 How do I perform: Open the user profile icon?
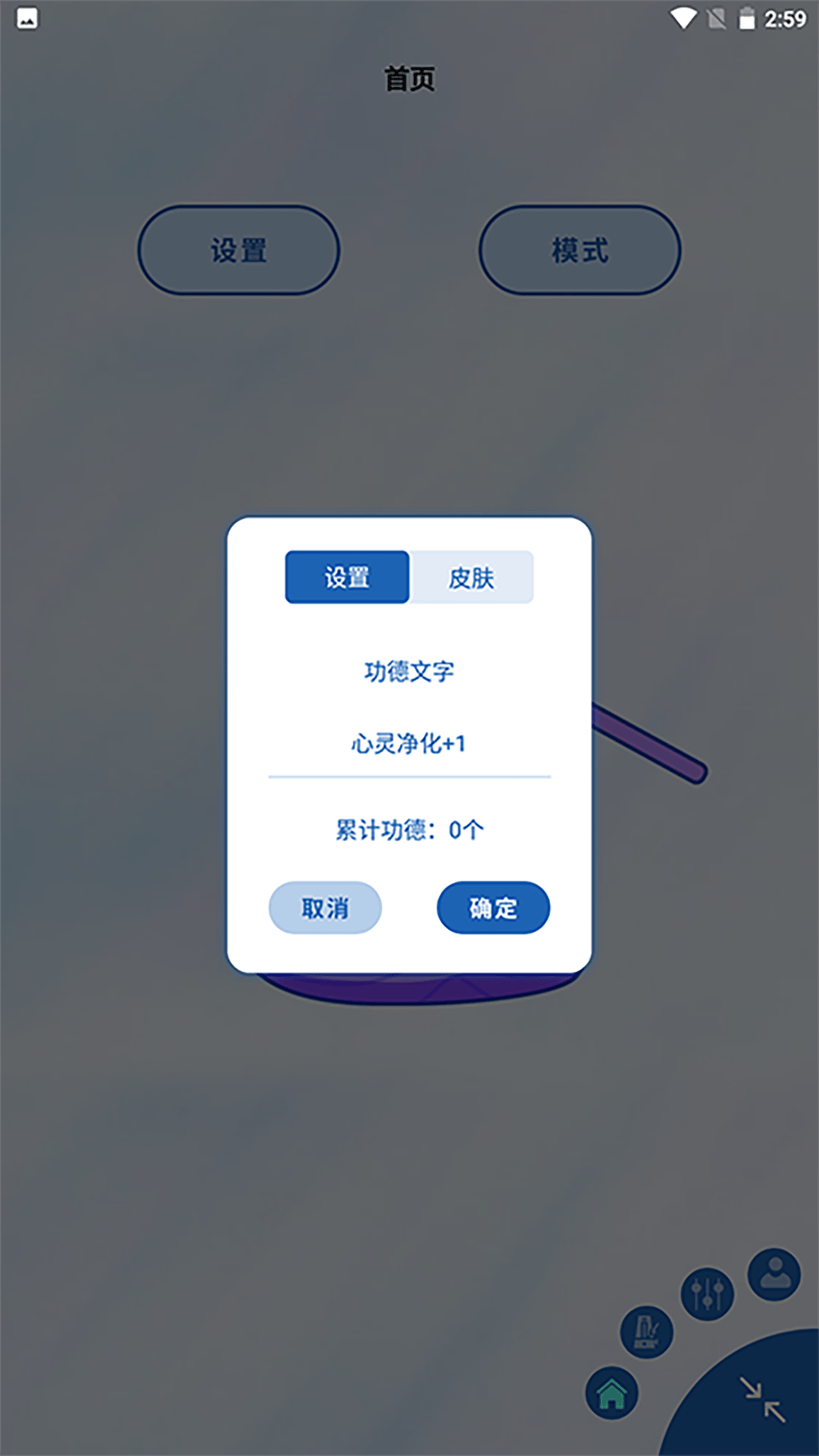coord(774,1275)
